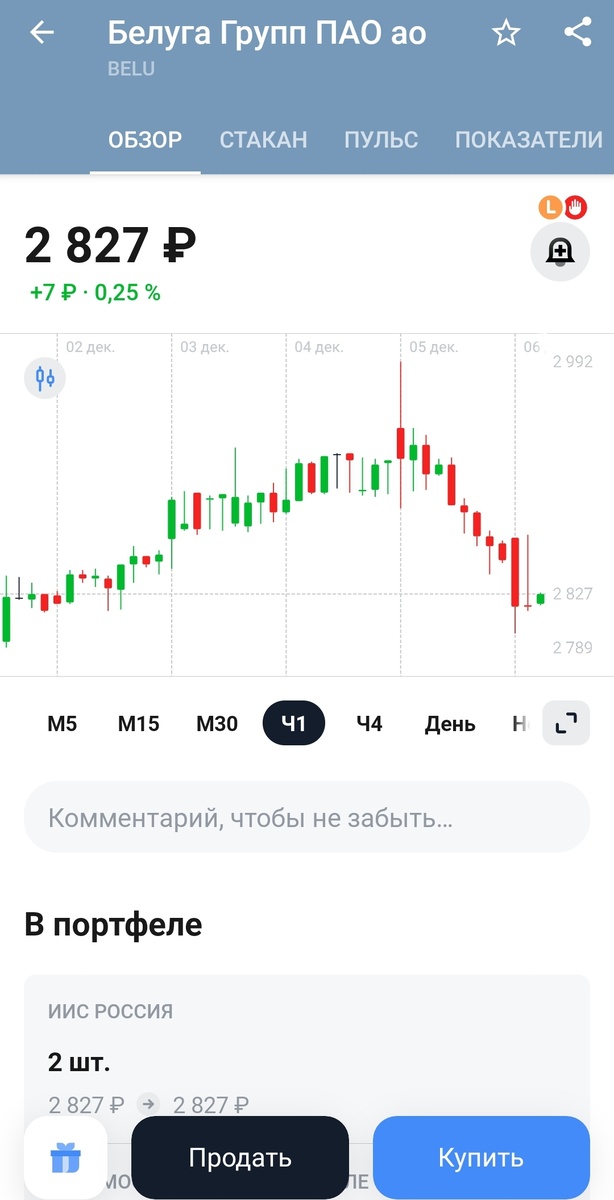Select the Ч1 chart interval
Viewport: 614px width, 1200px height.
tap(294, 723)
